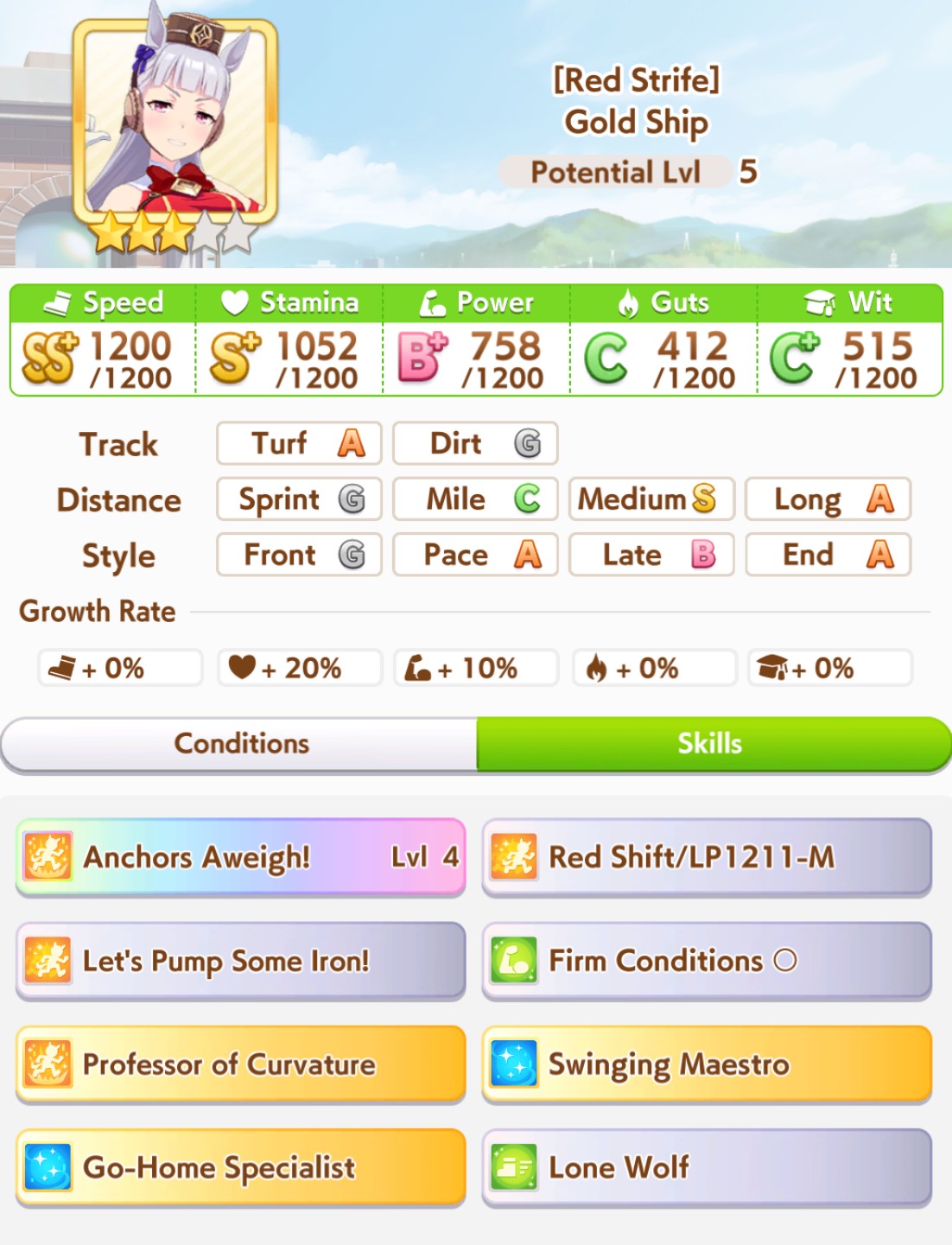Tap the Lone Wolf skill
Image resolution: width=952 pixels, height=1245 pixels.
coord(707,1167)
